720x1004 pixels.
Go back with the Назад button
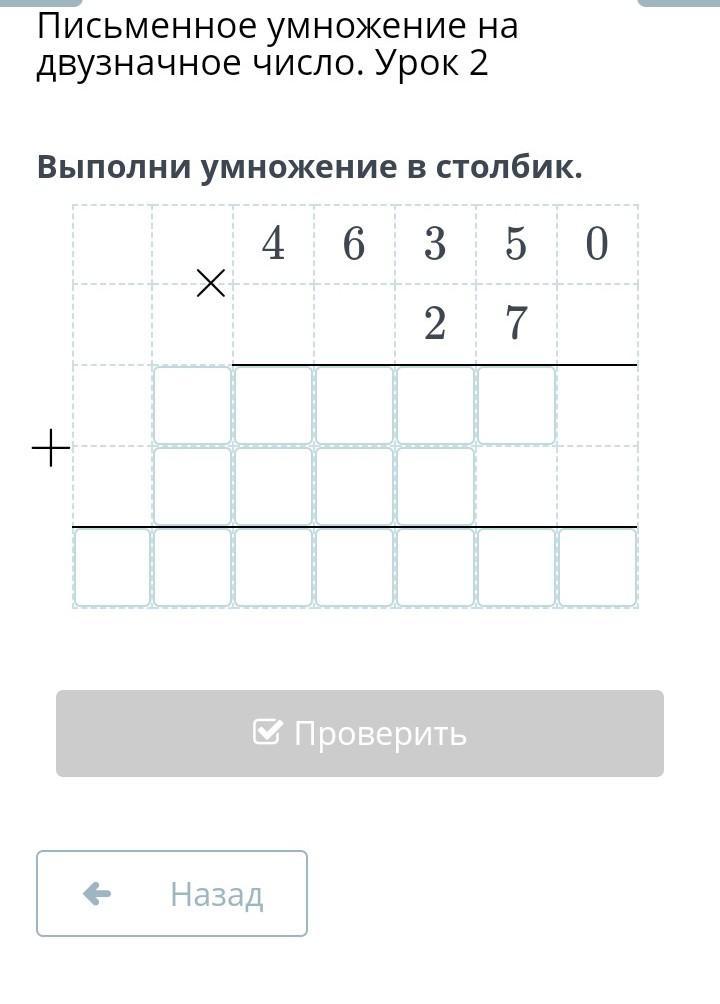pyautogui.click(x=172, y=893)
